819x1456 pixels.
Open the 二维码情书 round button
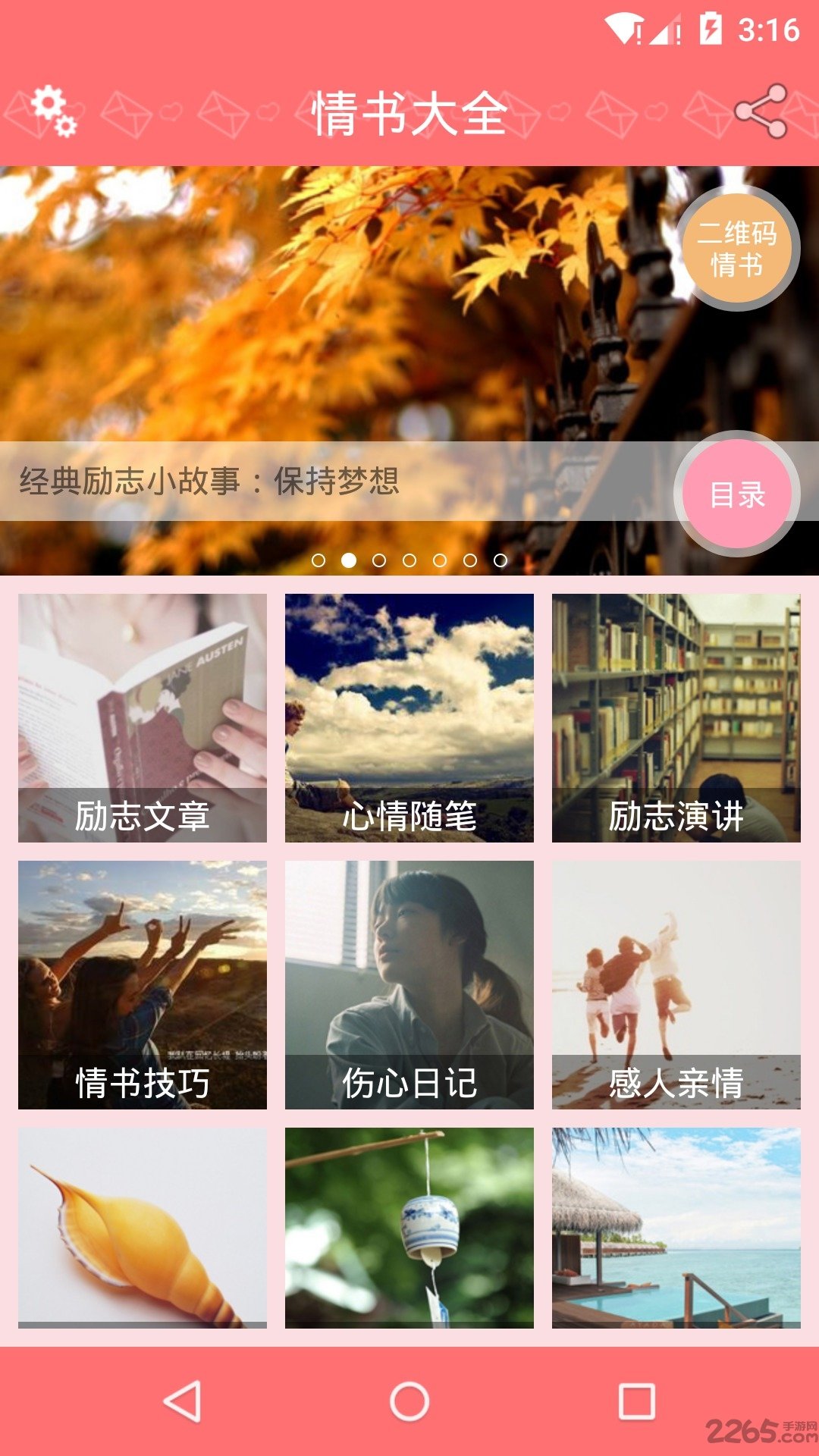(736, 249)
